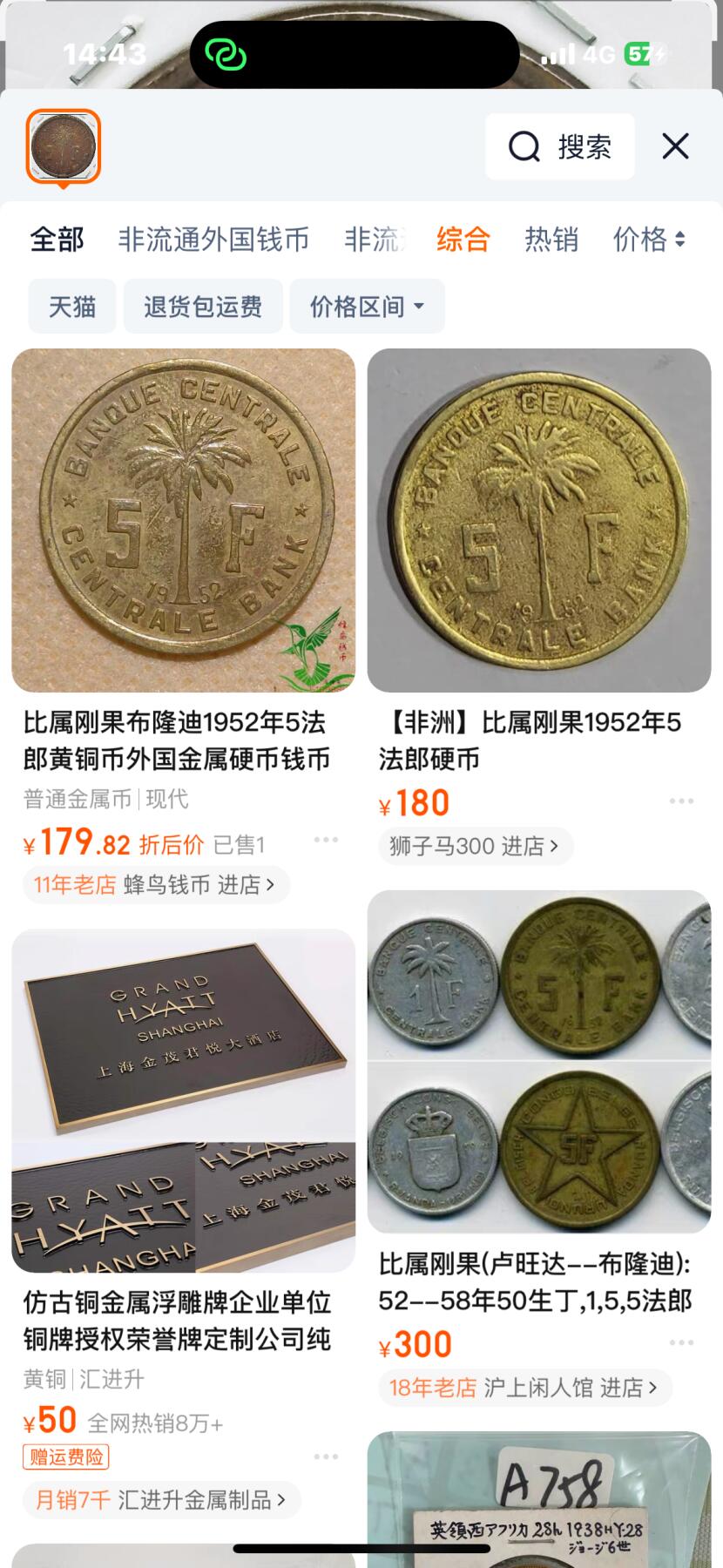
Task: Tap the 搜索 search button
Action: pos(559,146)
